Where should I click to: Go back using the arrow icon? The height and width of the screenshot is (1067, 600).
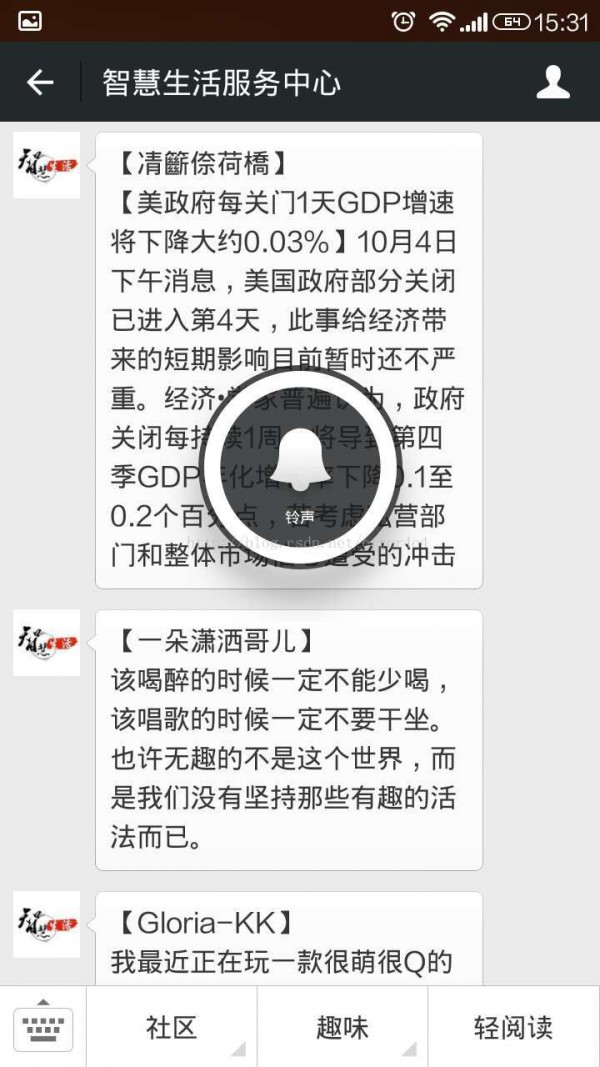(x=40, y=83)
